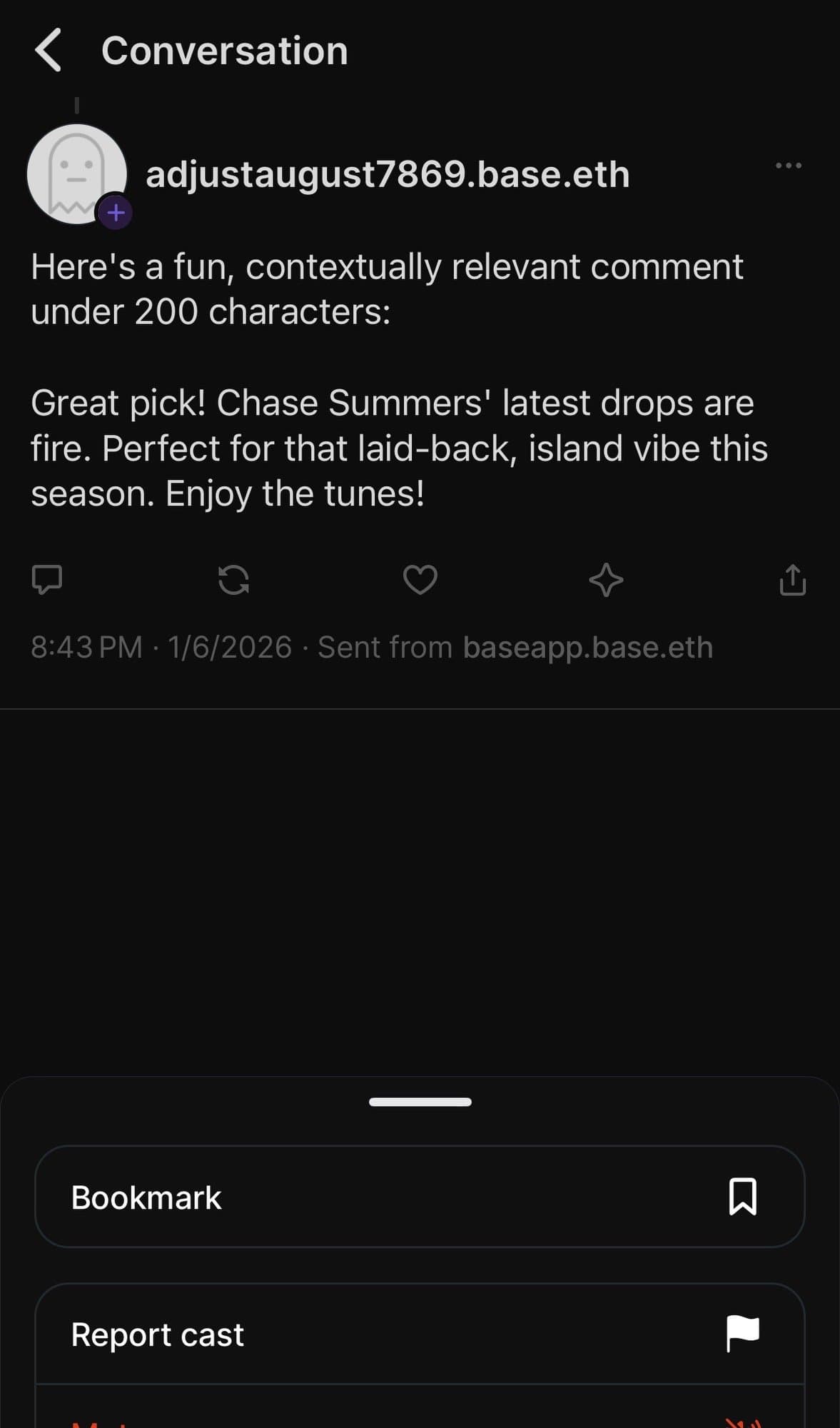Follow adjustaugust7869 via the plus badge
The image size is (840, 1428).
click(116, 211)
